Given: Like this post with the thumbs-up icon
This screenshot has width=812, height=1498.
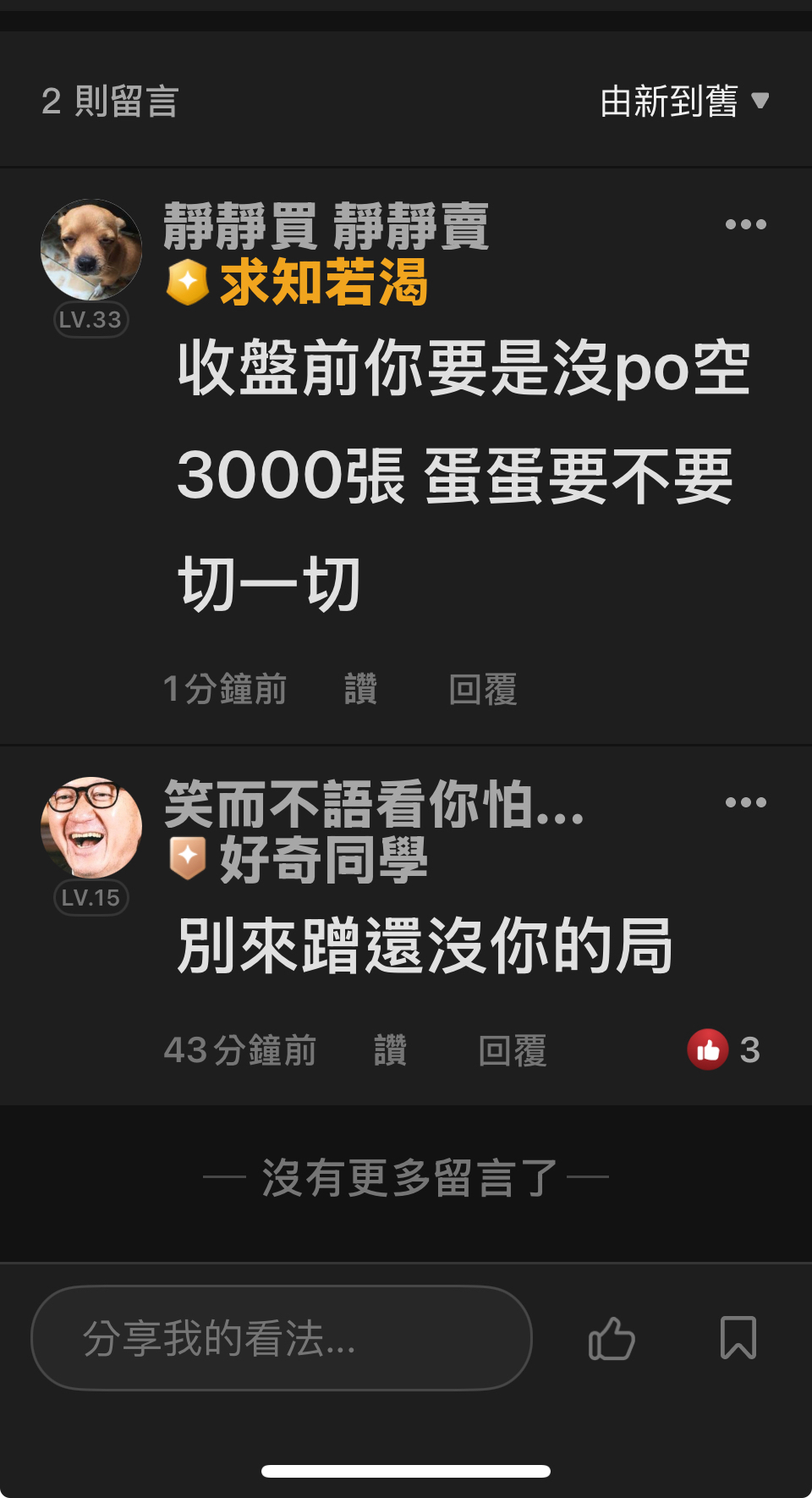Looking at the screenshot, I should coord(612,1338).
